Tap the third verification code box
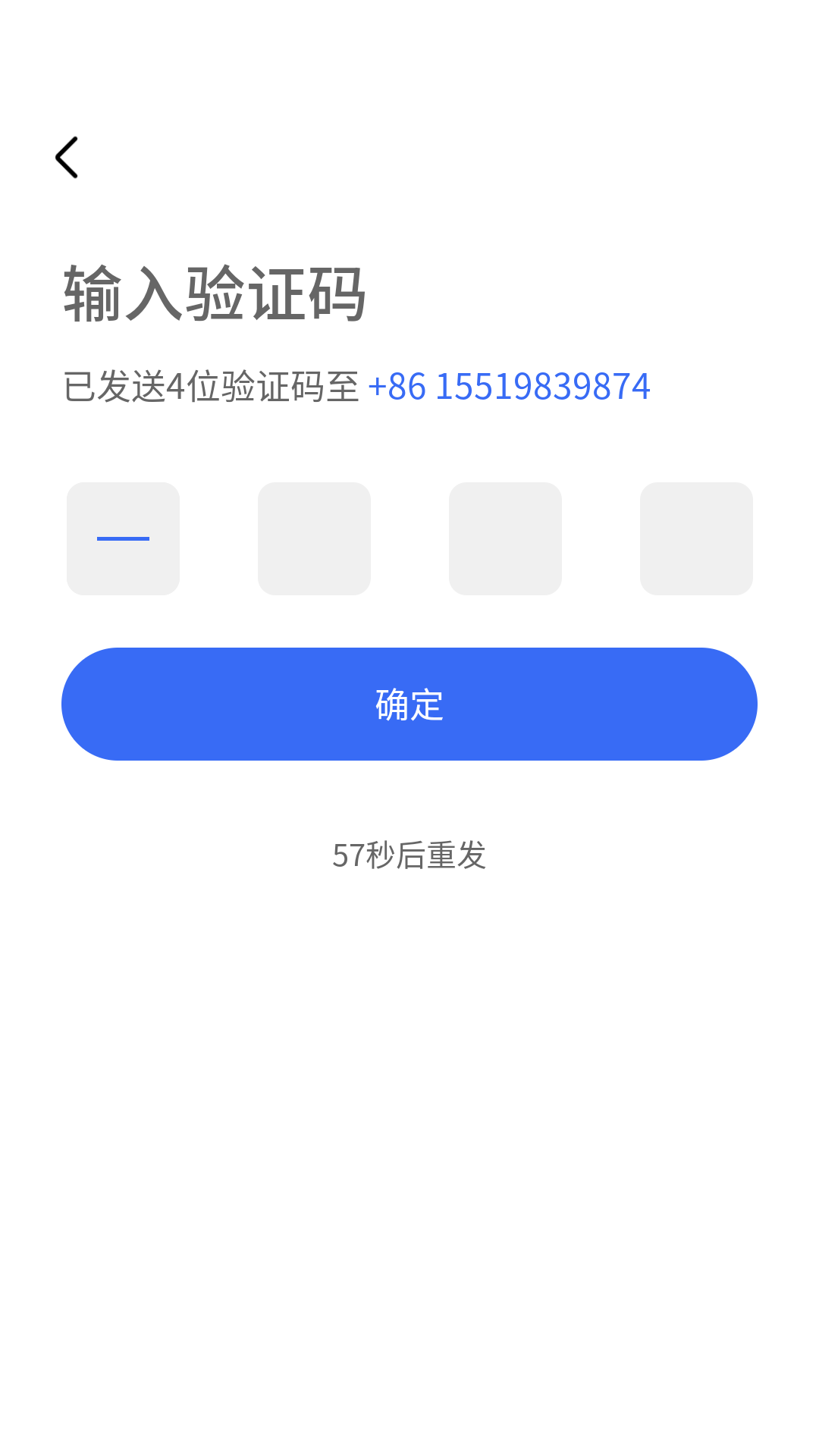Screen dimensions: 819x1456 (x=506, y=538)
